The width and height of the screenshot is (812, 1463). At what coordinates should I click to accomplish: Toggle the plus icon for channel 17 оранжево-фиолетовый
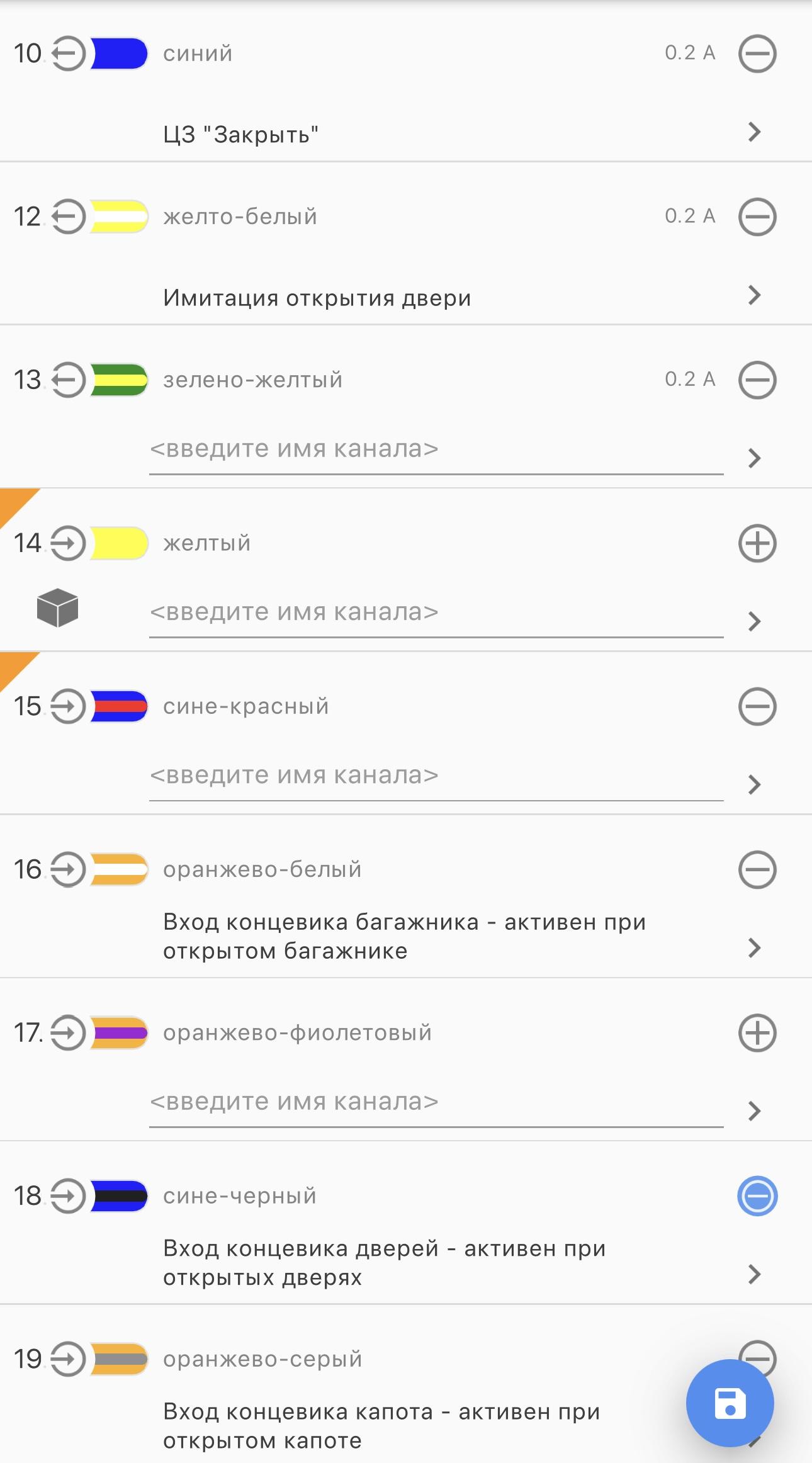(757, 1032)
